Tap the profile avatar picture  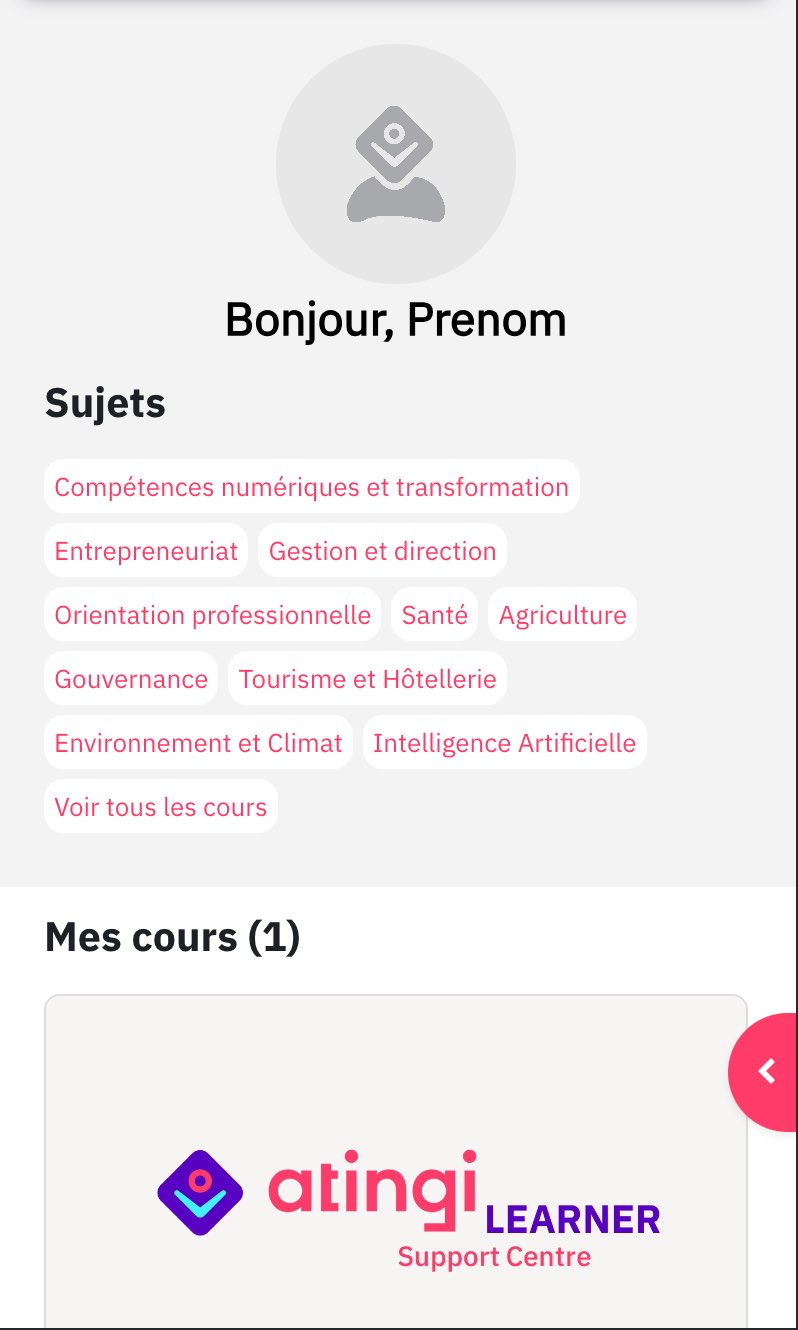(x=396, y=164)
